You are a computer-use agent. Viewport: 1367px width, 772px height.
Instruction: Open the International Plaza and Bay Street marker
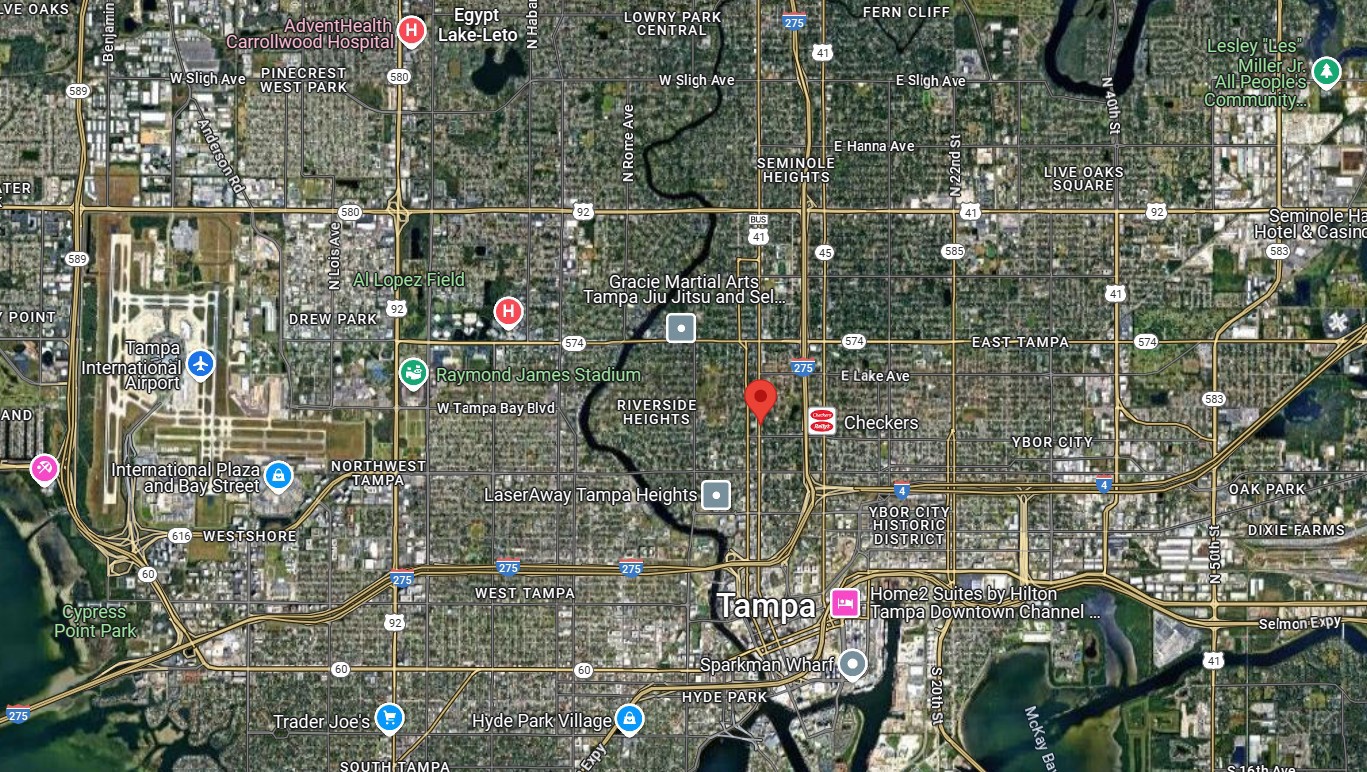tap(278, 476)
